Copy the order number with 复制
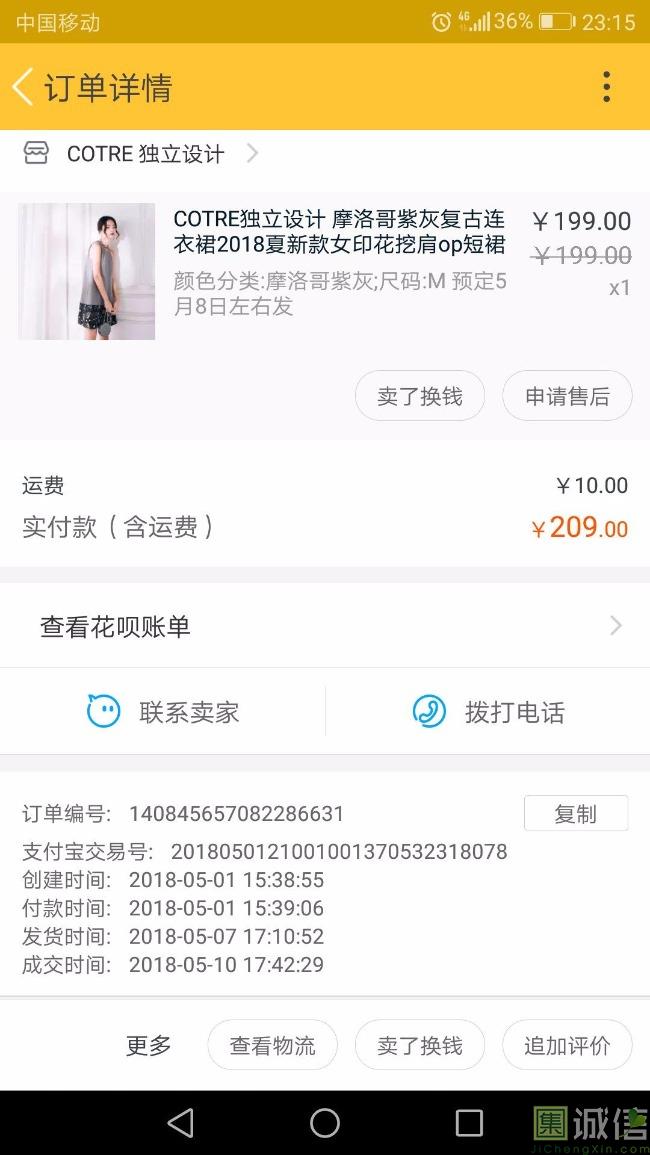The image size is (650, 1155). (575, 814)
